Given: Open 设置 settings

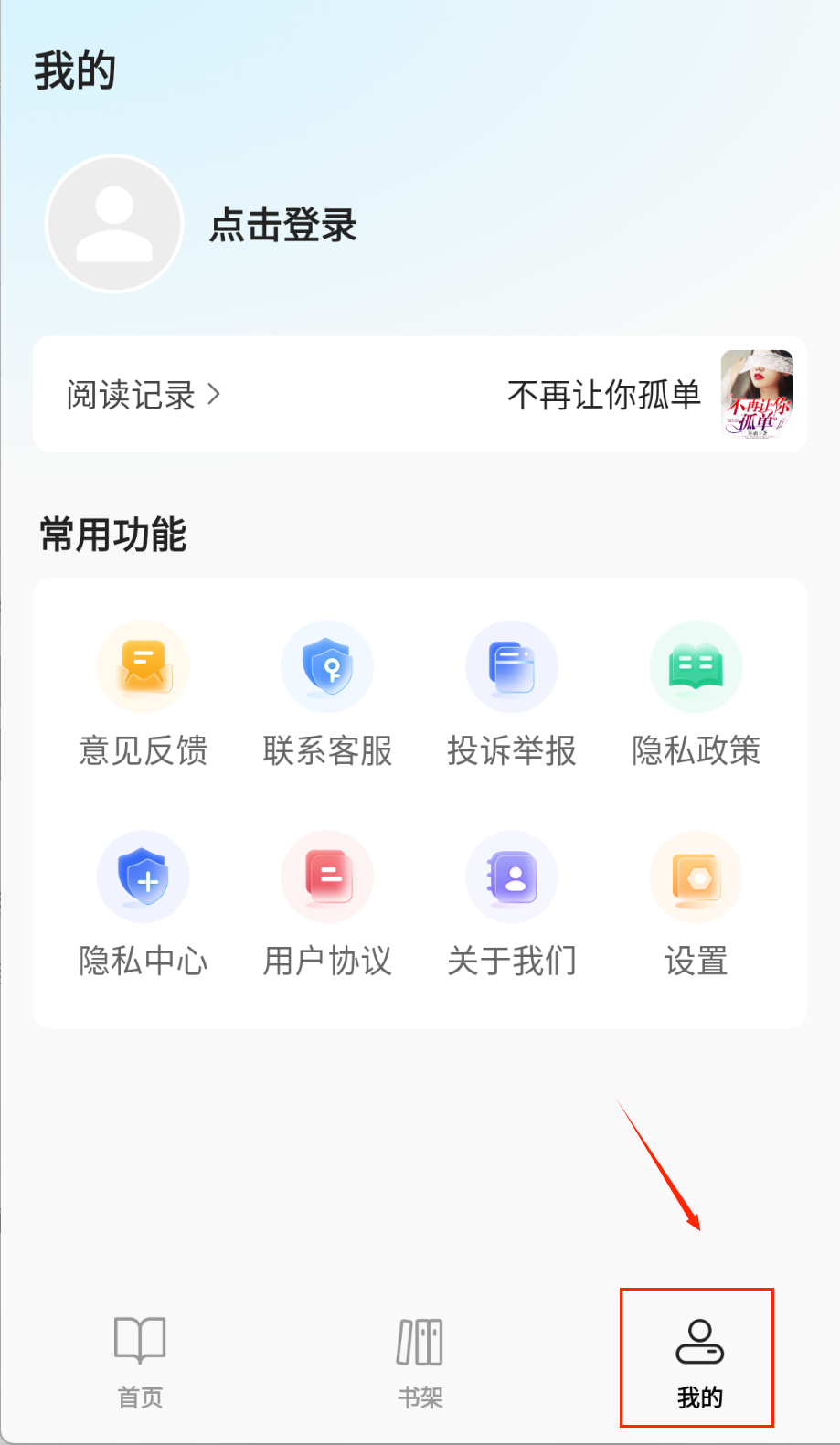Looking at the screenshot, I should coord(696,904).
